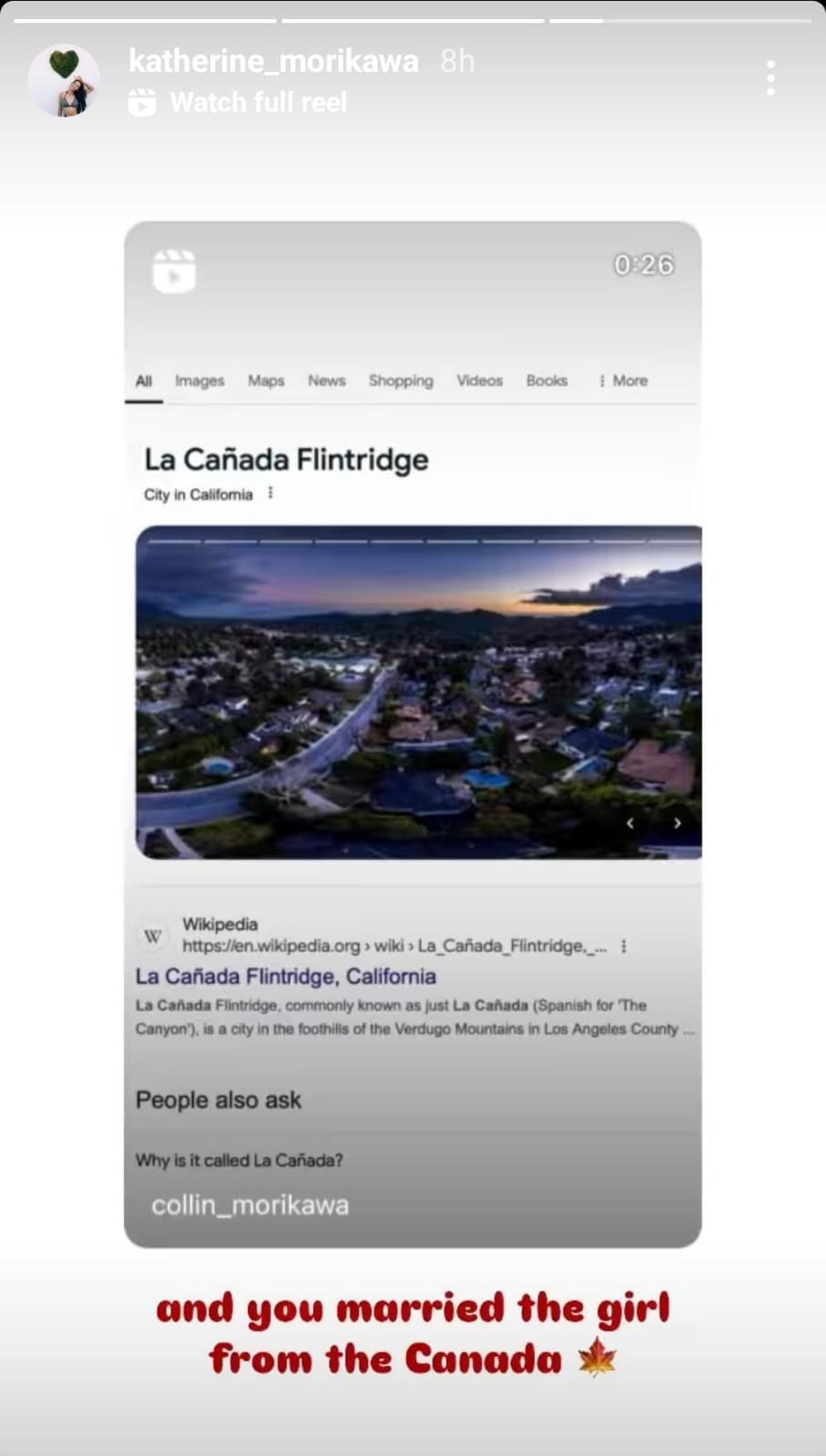Open the story overflow menu
Viewport: 826px width, 1456px height.
pyautogui.click(x=770, y=78)
